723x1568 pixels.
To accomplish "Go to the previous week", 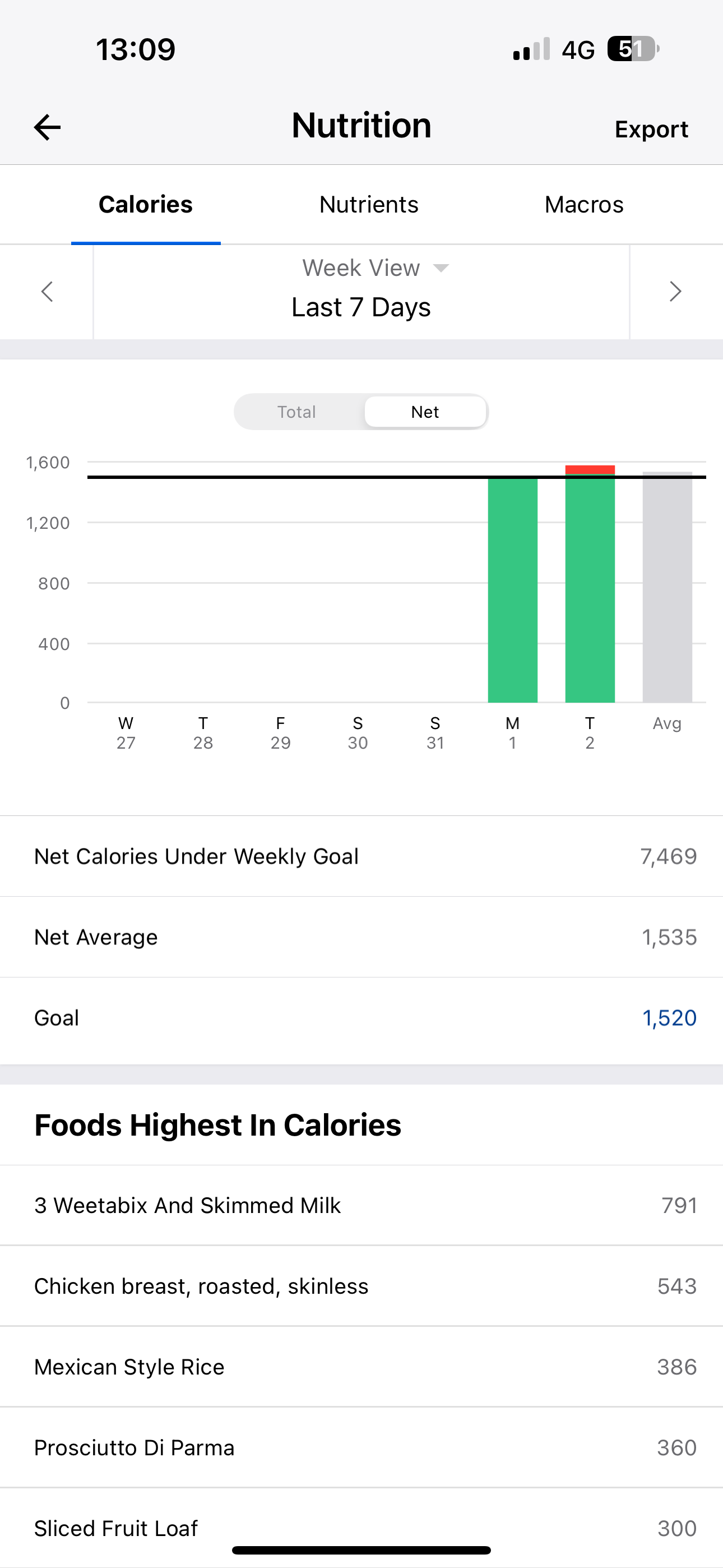I will (x=47, y=292).
